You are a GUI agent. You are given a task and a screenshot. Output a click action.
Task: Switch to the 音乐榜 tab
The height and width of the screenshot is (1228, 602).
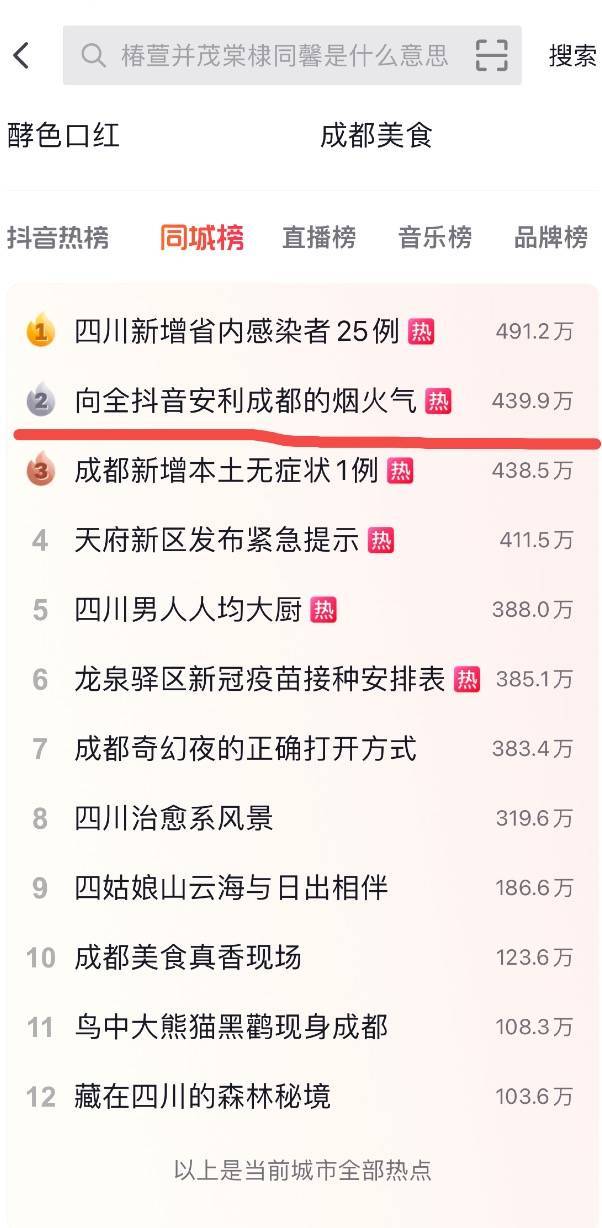[434, 238]
